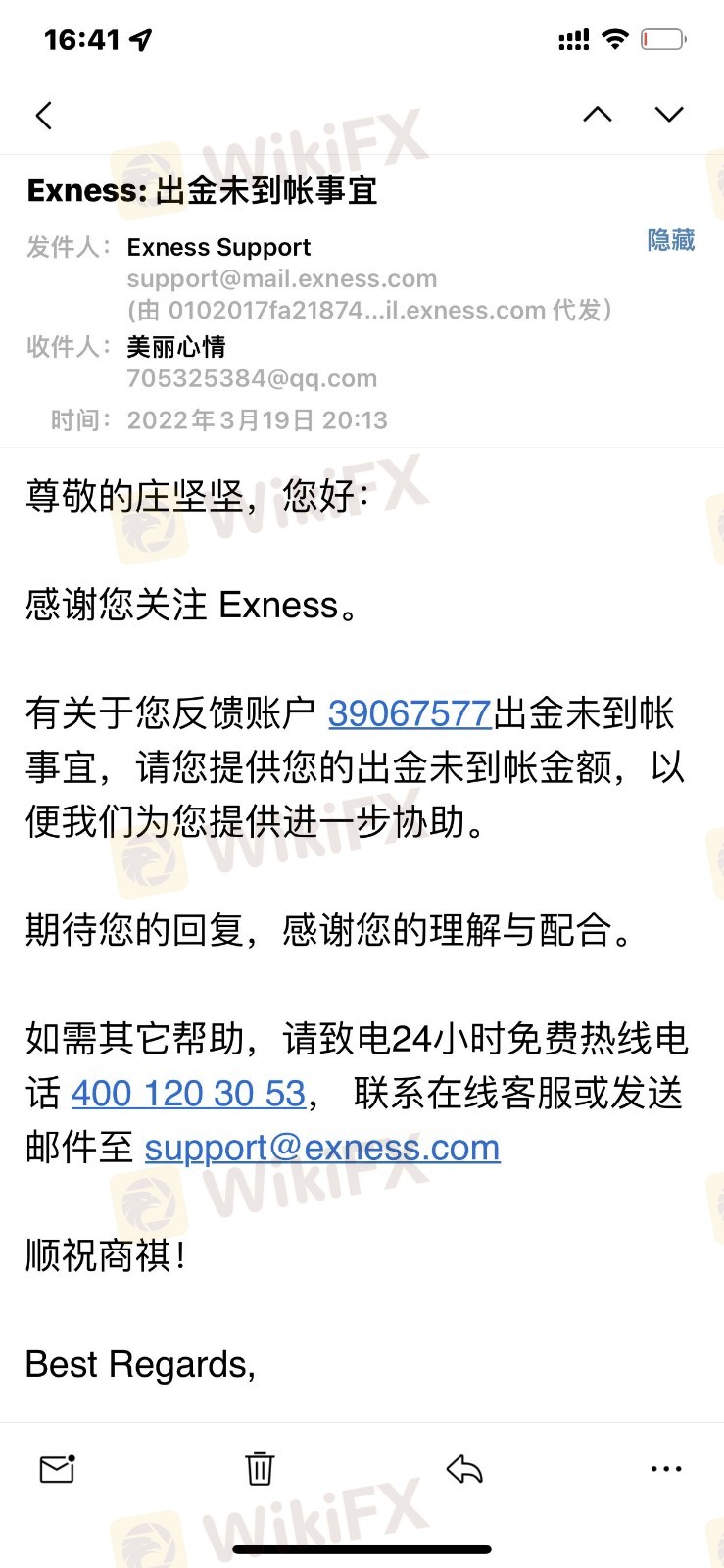Delete this email with the trash icon
This screenshot has height=1568, width=724.
pos(260,1468)
